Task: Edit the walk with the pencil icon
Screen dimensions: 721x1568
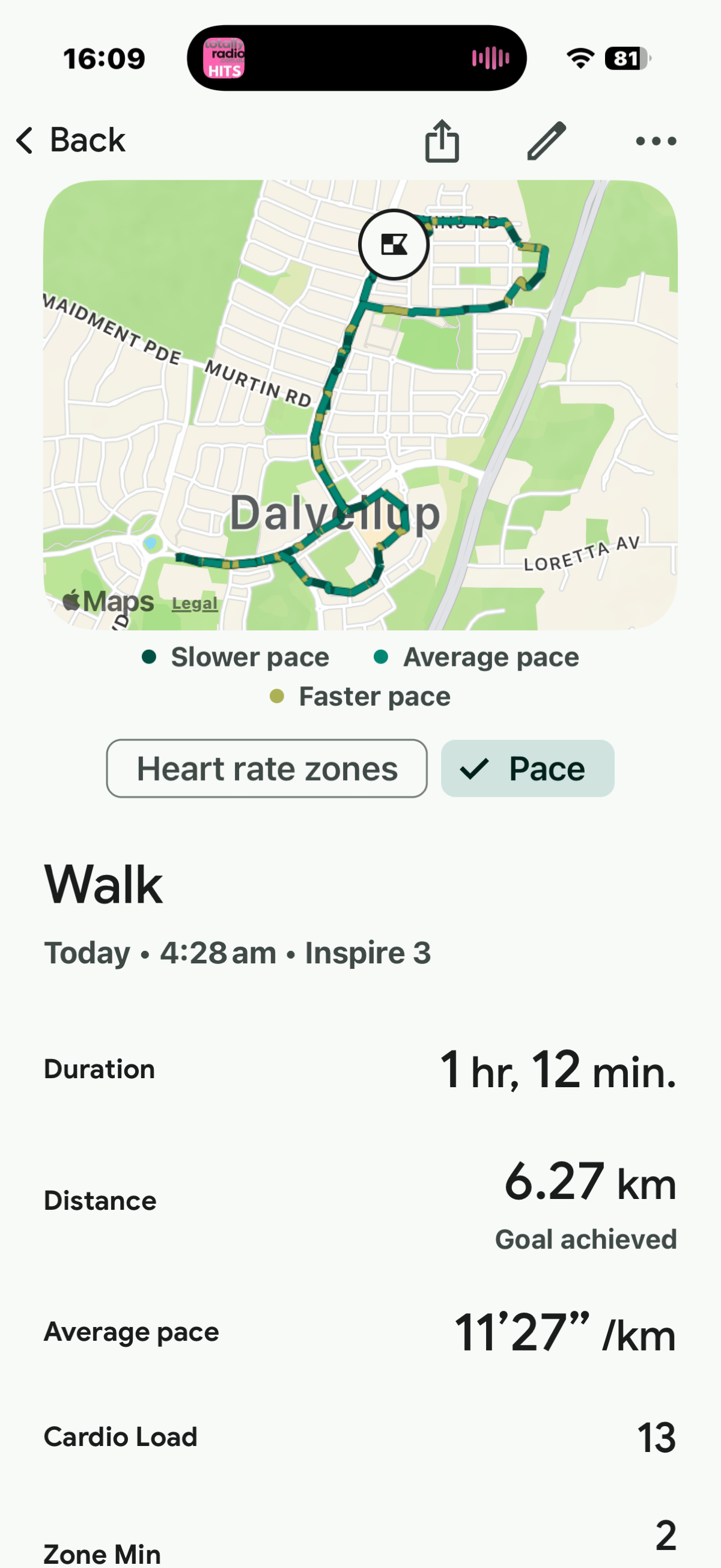Action: 546,141
